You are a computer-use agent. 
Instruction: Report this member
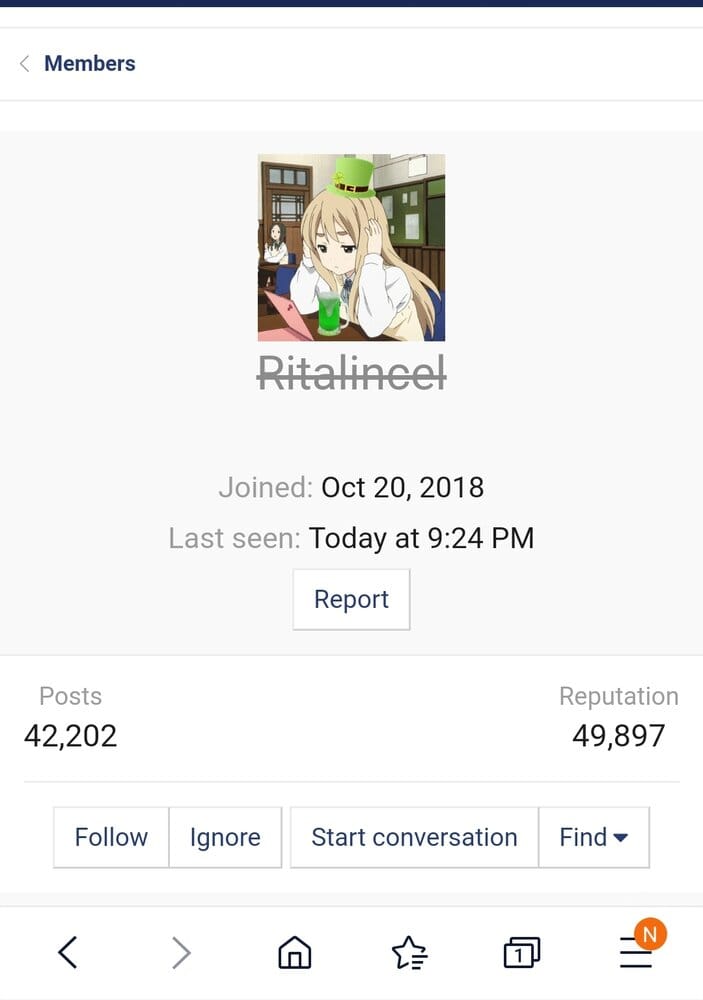click(x=351, y=599)
